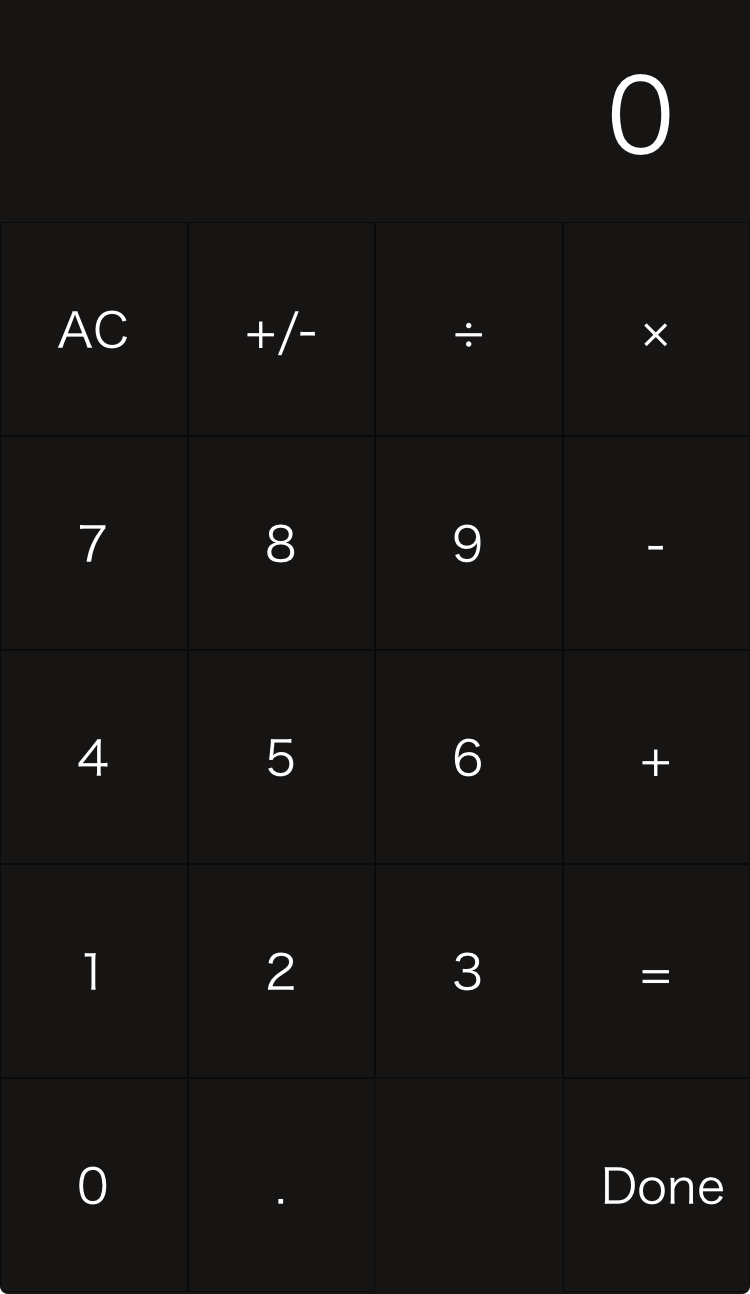Enter the digit 2

pyautogui.click(x=281, y=972)
